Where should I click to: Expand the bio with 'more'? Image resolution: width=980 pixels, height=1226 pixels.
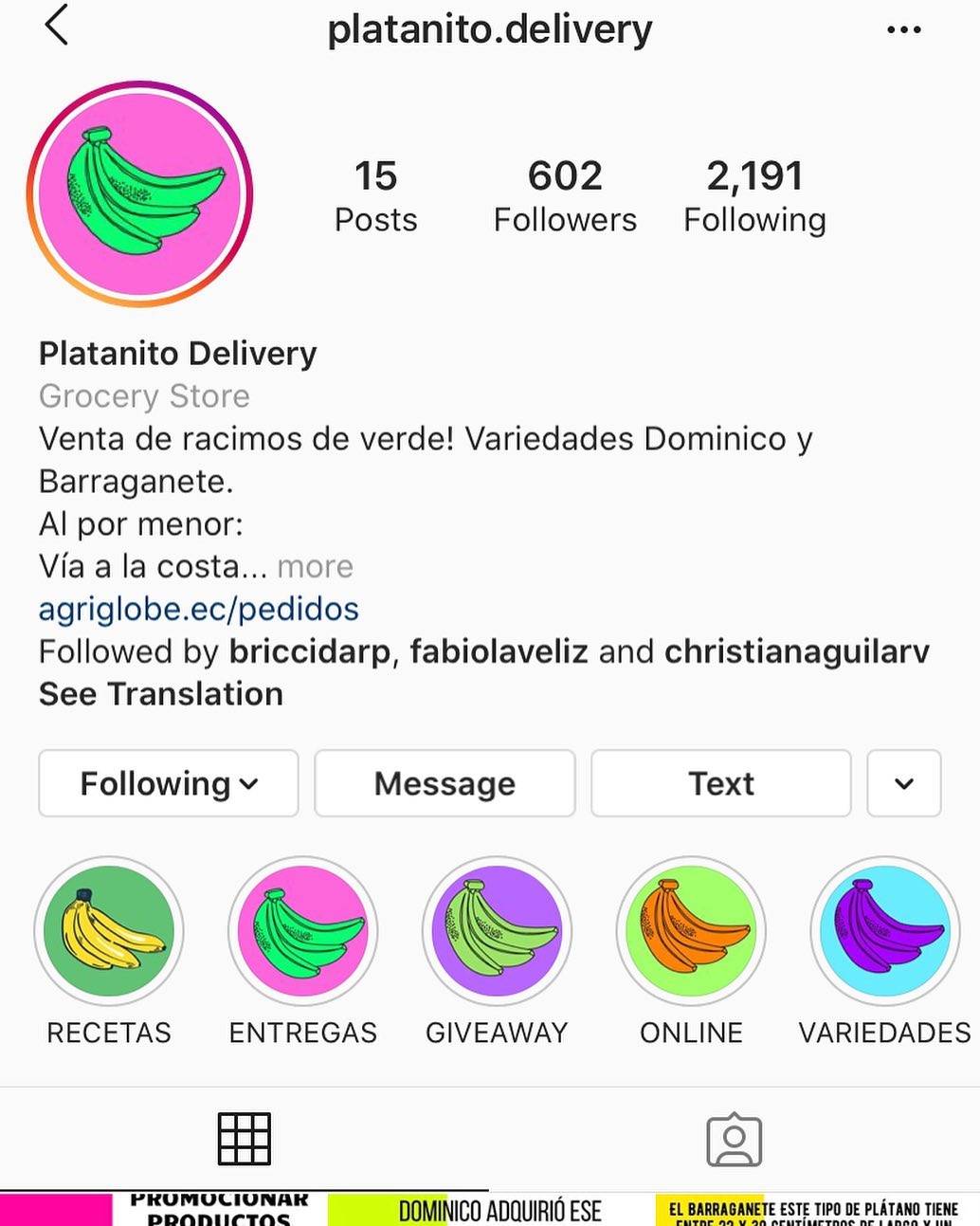pyautogui.click(x=315, y=566)
